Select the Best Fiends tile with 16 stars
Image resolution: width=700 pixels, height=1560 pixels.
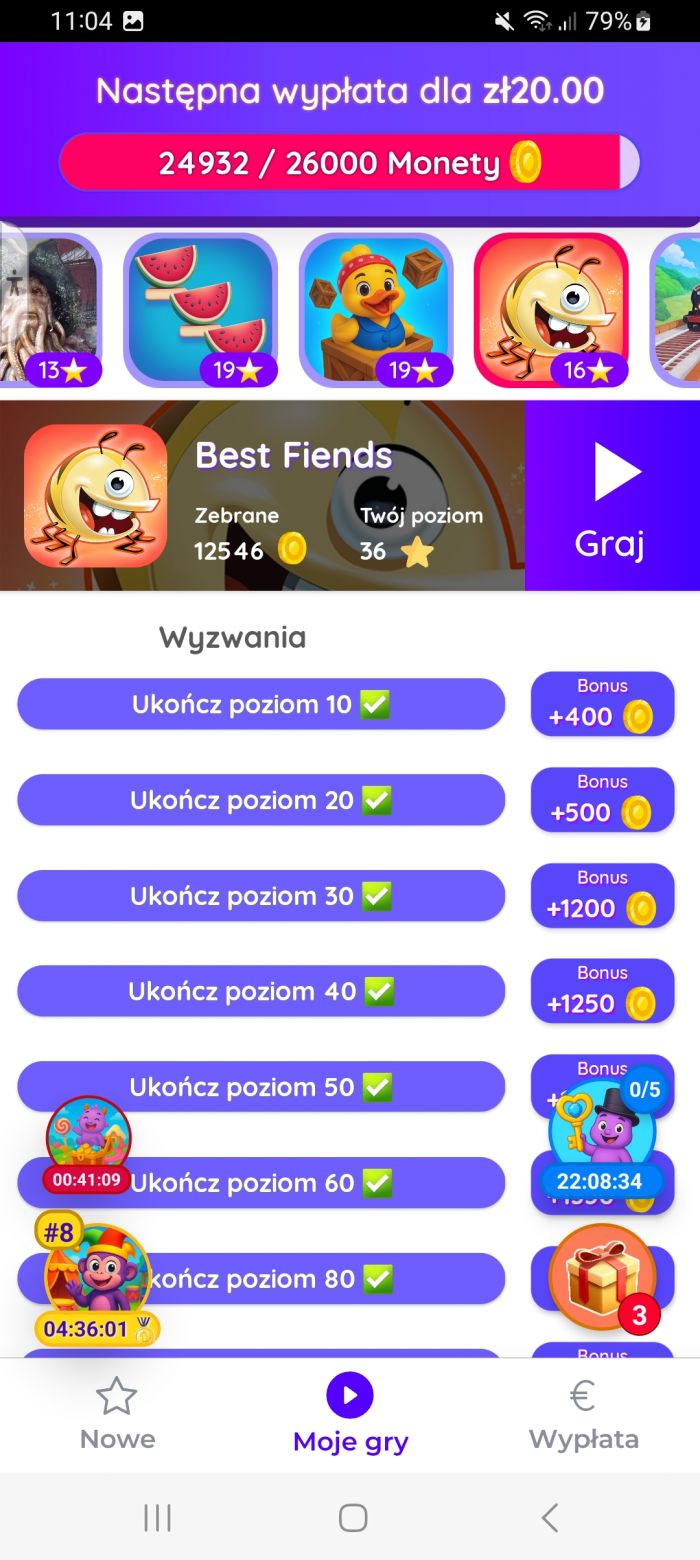click(x=551, y=309)
